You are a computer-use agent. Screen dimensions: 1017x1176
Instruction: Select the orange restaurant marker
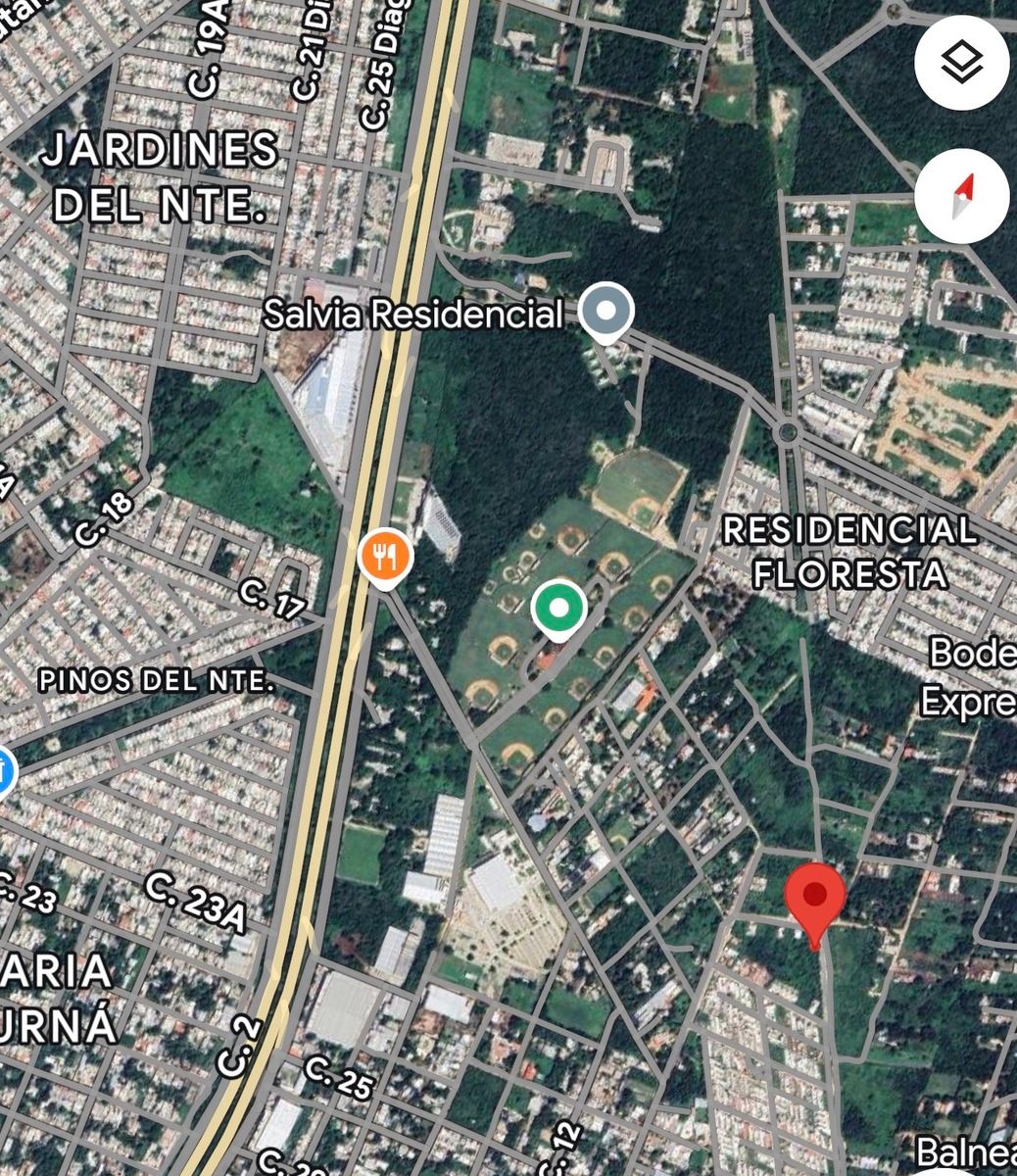pos(386,558)
